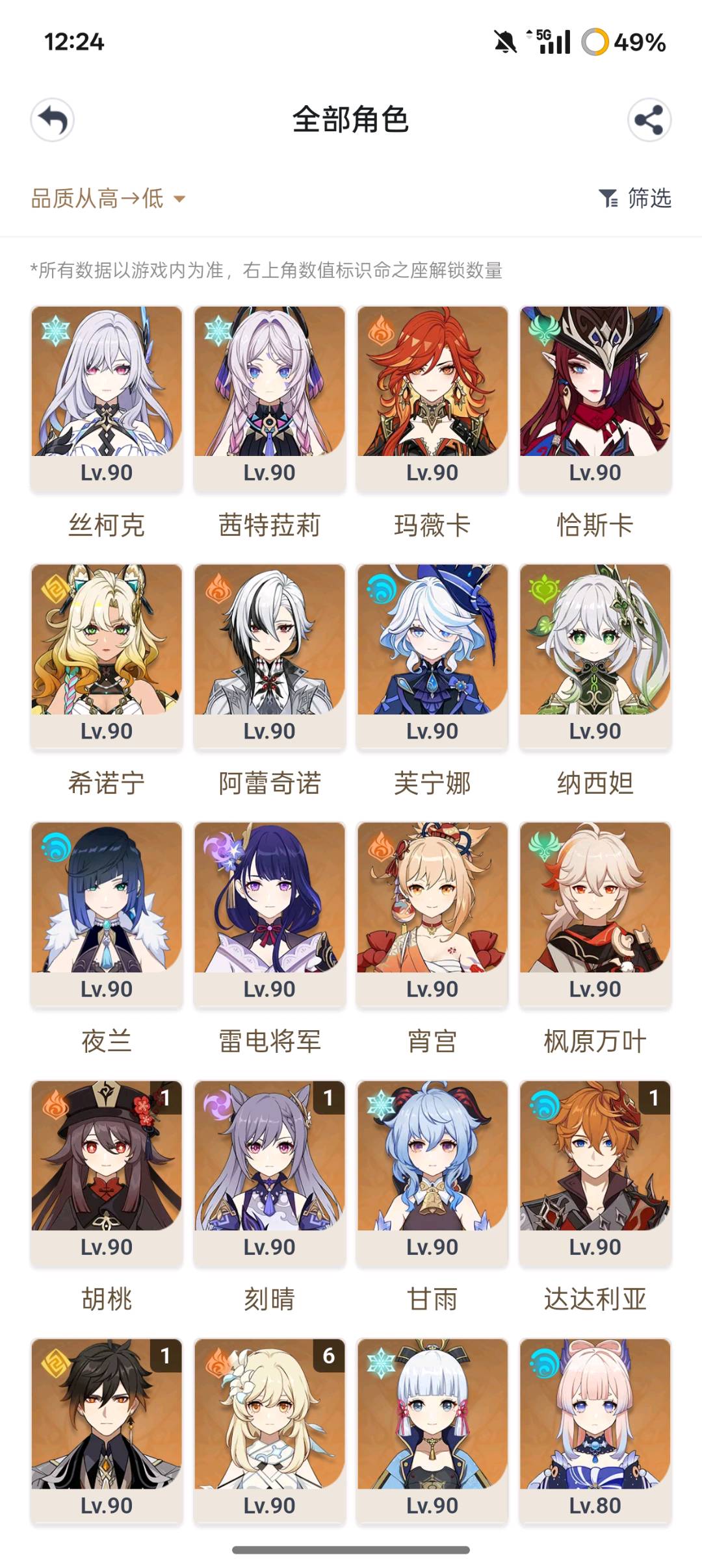View 纳西妲 character details
The width and height of the screenshot is (702, 1568).
[x=595, y=655]
